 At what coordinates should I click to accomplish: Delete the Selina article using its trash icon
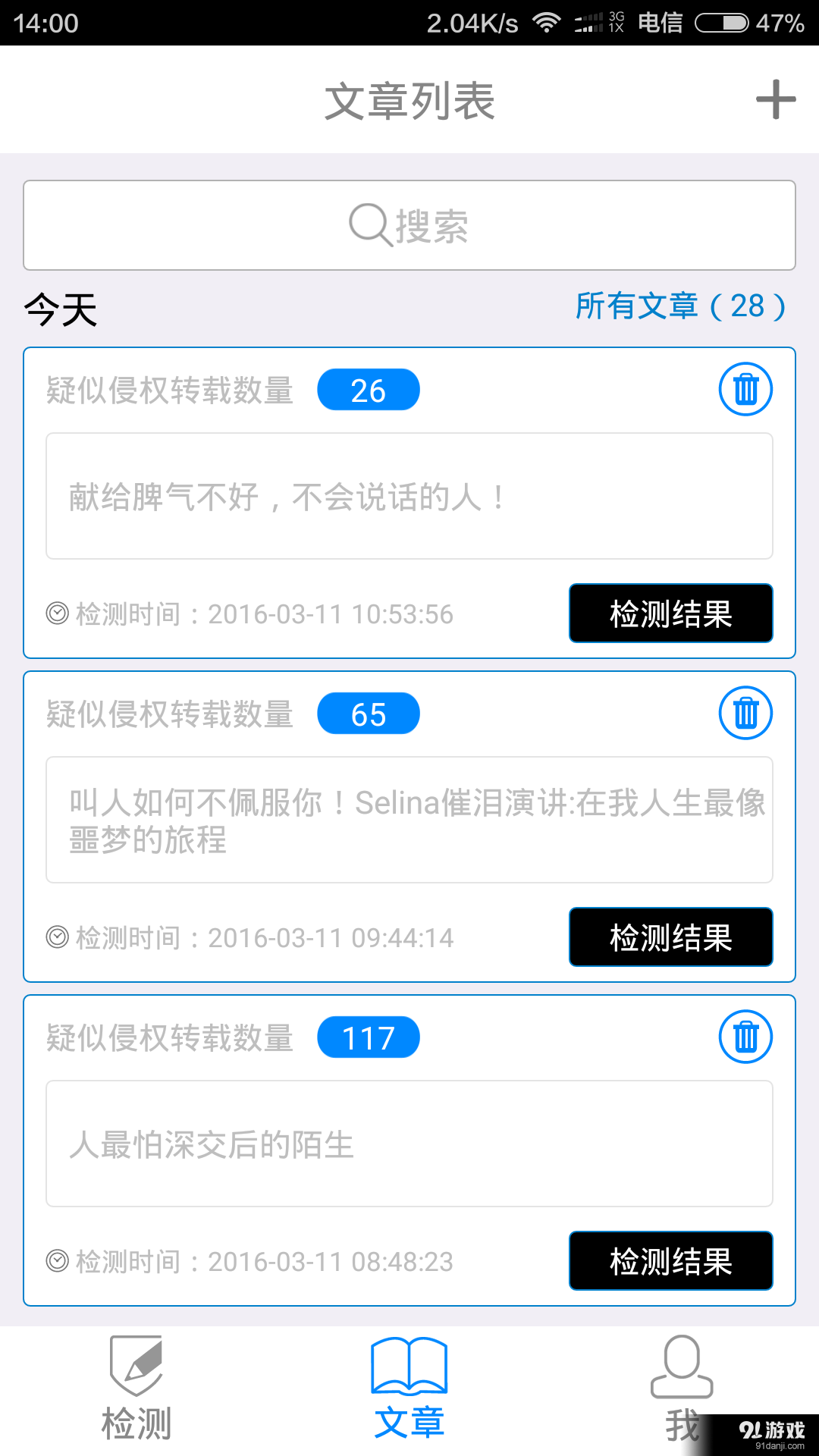pos(745,712)
